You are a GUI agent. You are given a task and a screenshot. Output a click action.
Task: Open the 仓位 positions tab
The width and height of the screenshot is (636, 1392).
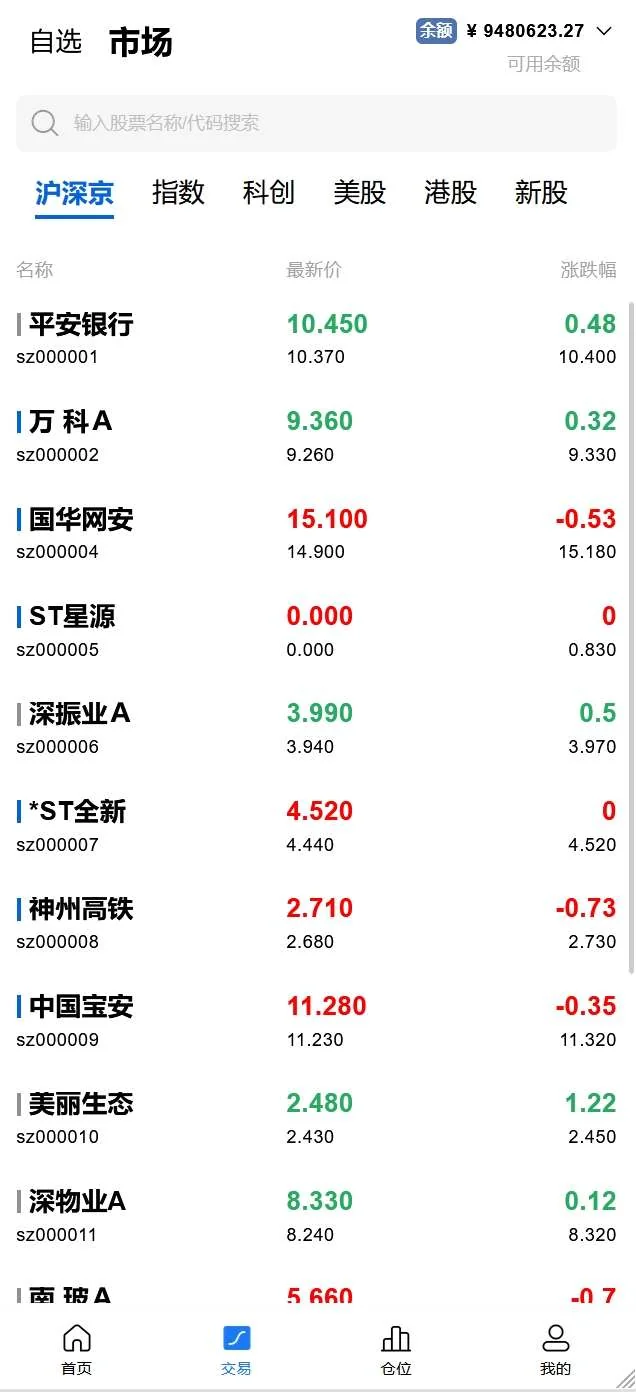pos(396,1350)
